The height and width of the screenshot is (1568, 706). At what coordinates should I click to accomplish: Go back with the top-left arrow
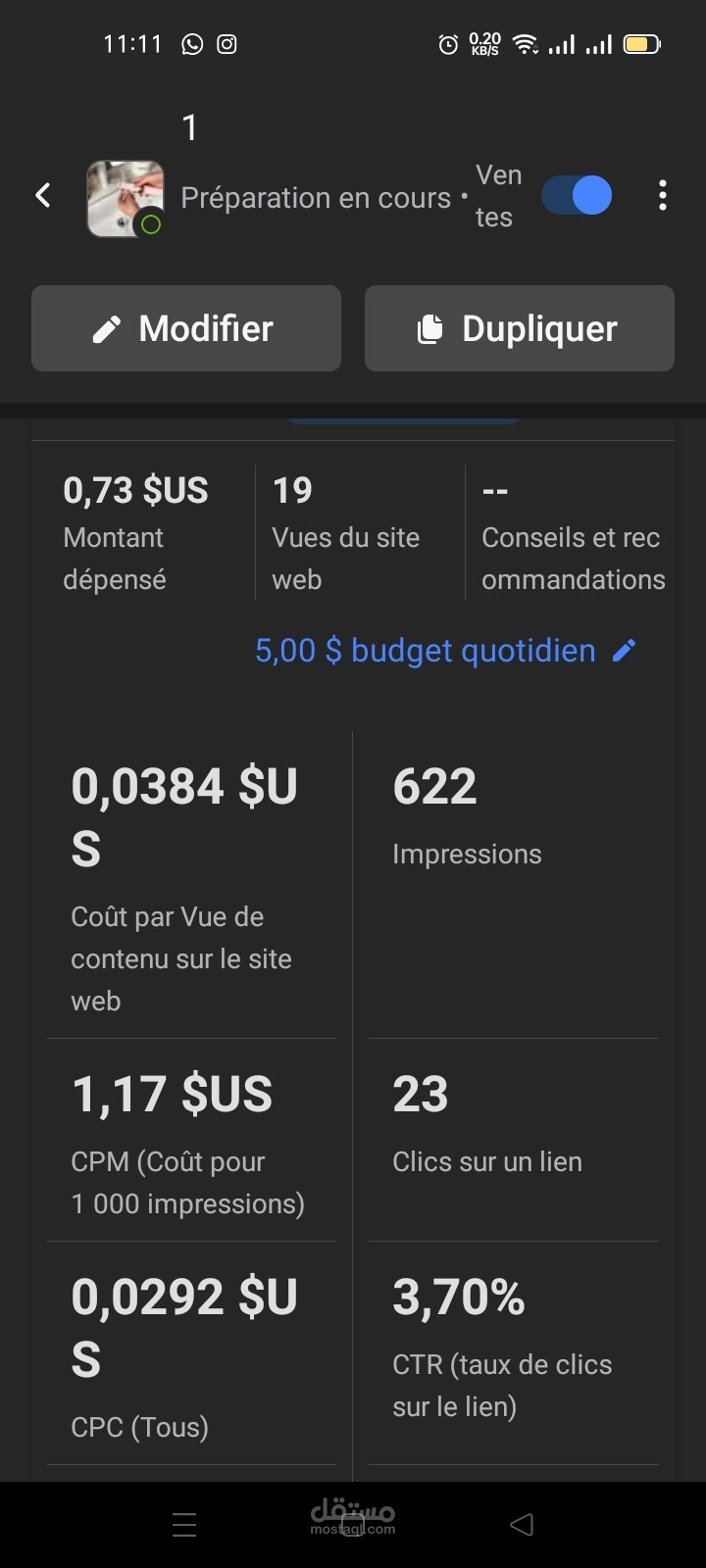click(43, 195)
